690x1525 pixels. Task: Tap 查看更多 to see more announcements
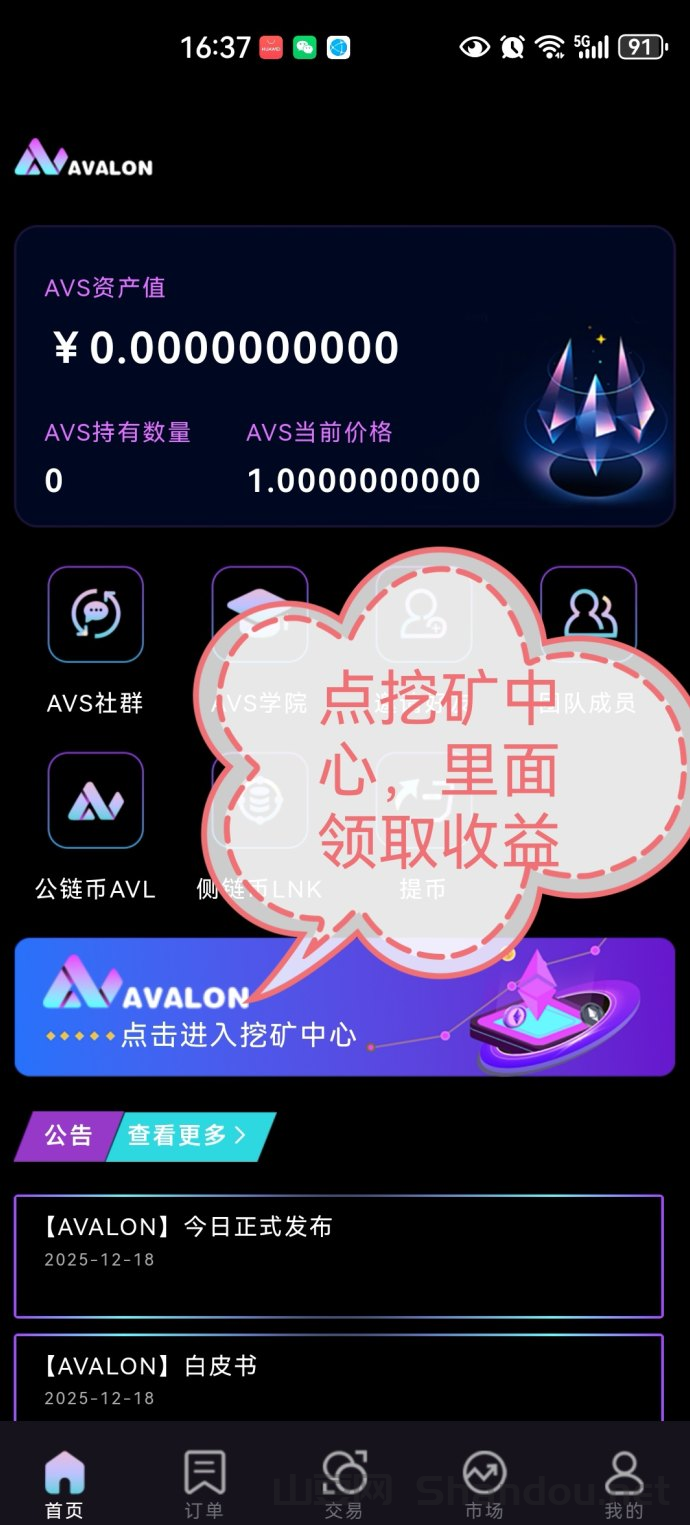tap(187, 1135)
